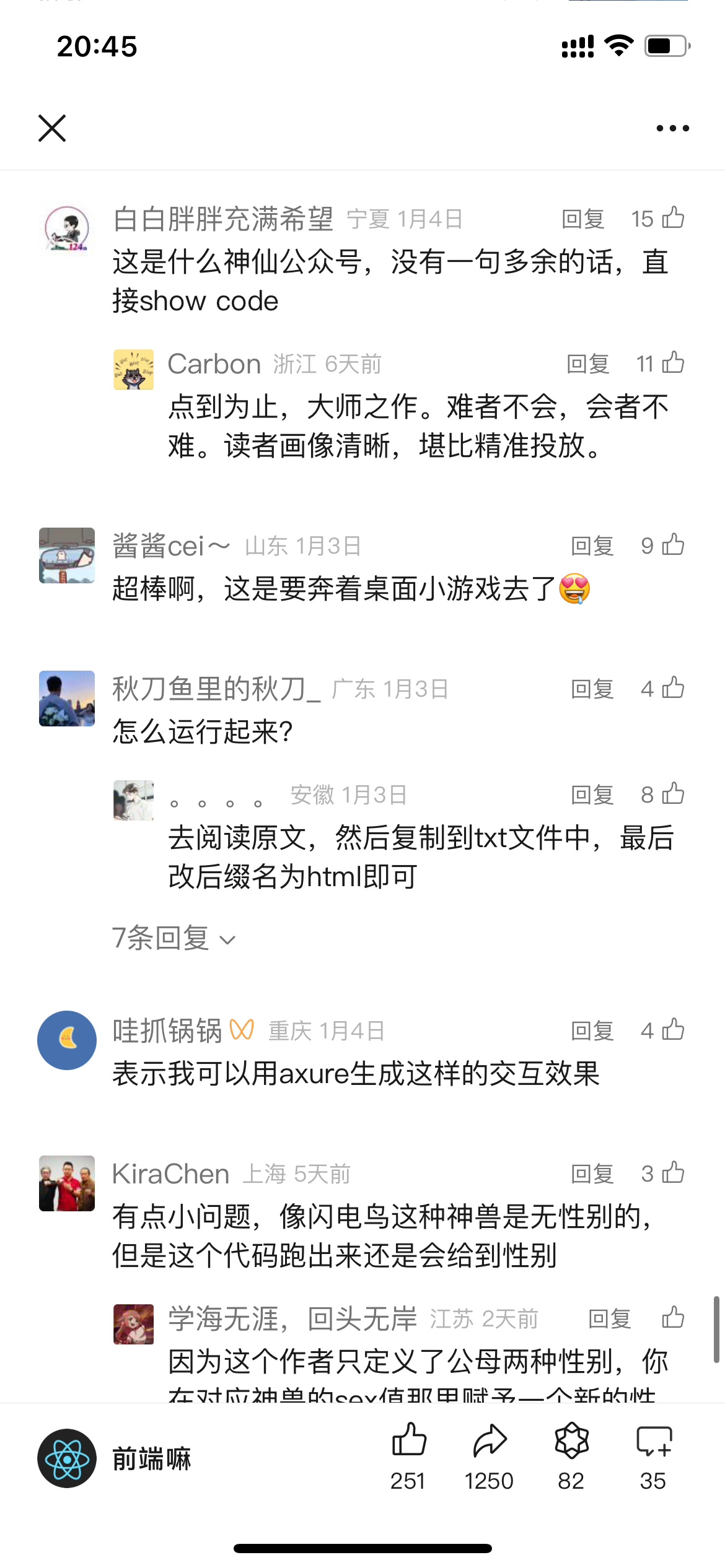Like 学海无涯，回头无岸's reply
The image size is (725, 1568).
[672, 1318]
